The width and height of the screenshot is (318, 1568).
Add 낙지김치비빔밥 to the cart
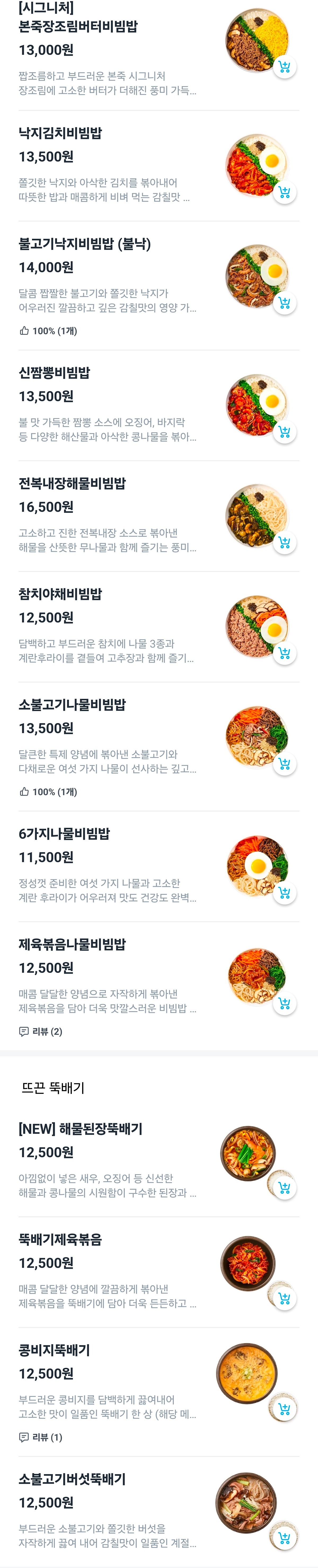point(284,193)
